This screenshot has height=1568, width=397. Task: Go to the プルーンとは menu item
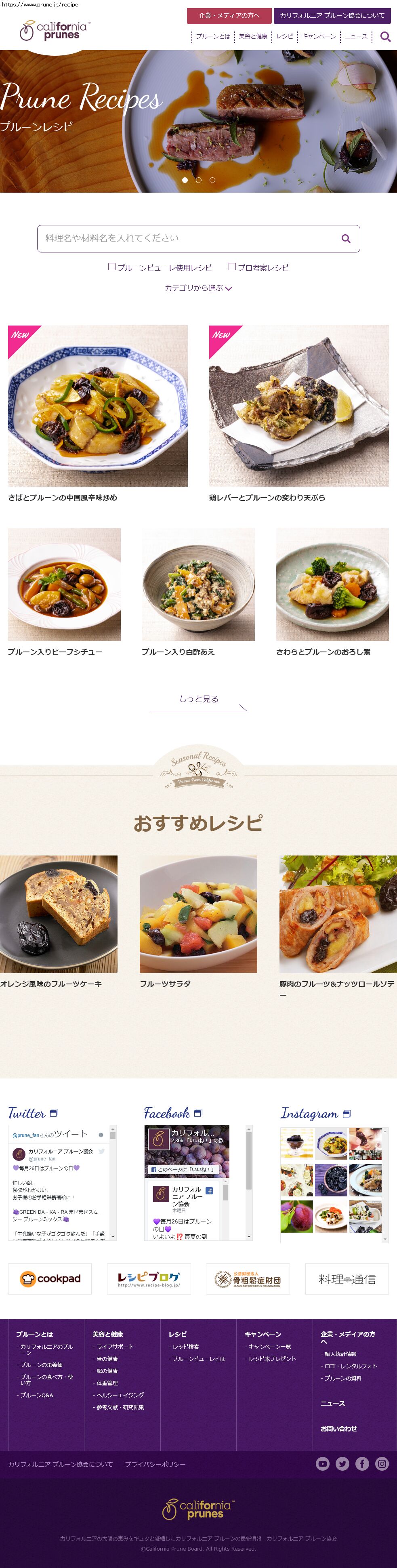pyautogui.click(x=212, y=36)
